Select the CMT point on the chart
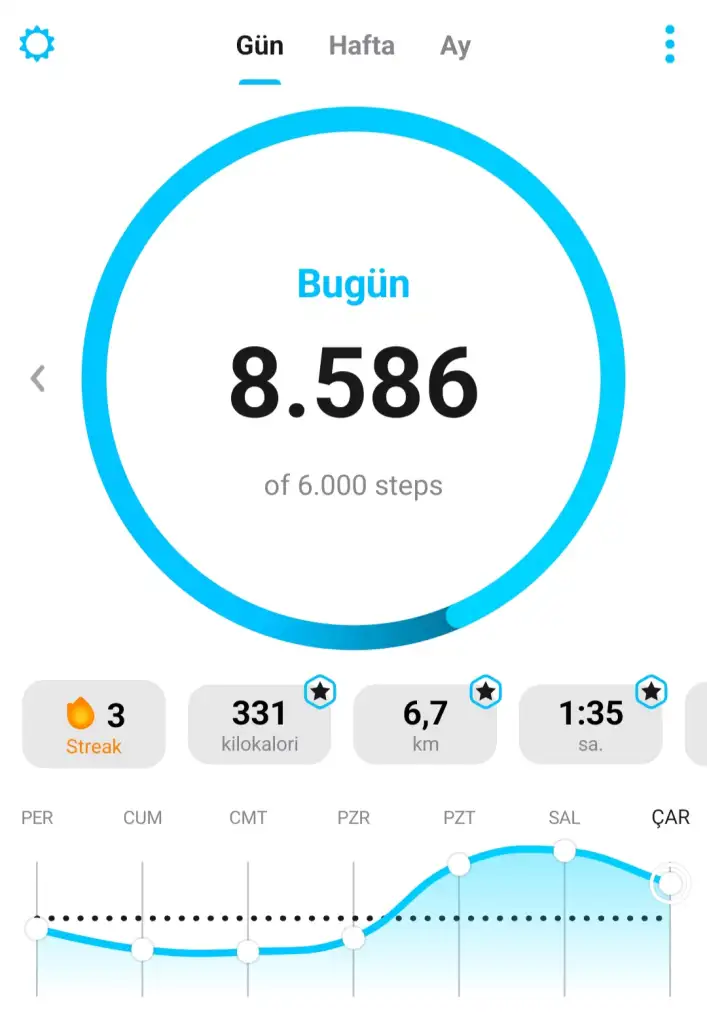The height and width of the screenshot is (1024, 707). 248,951
